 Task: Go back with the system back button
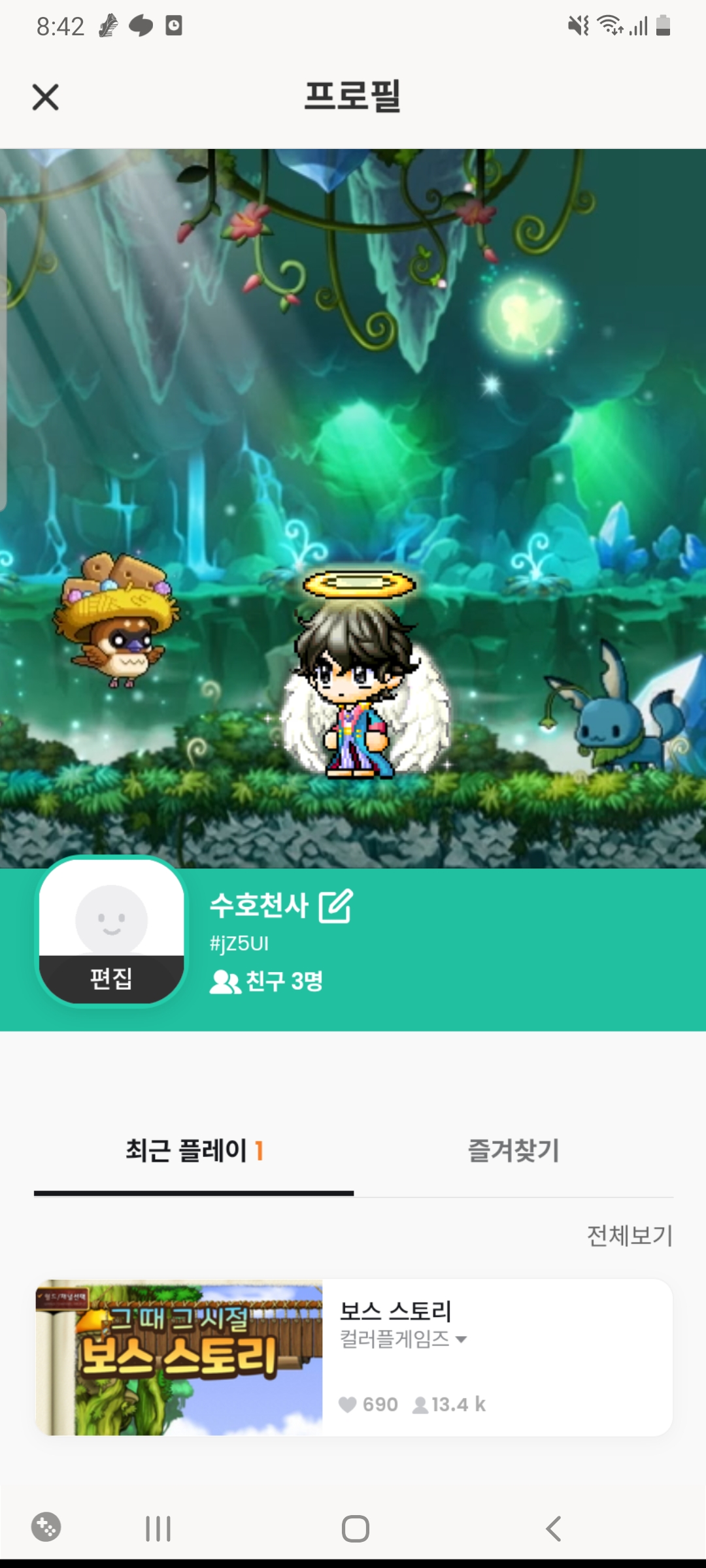553,1529
